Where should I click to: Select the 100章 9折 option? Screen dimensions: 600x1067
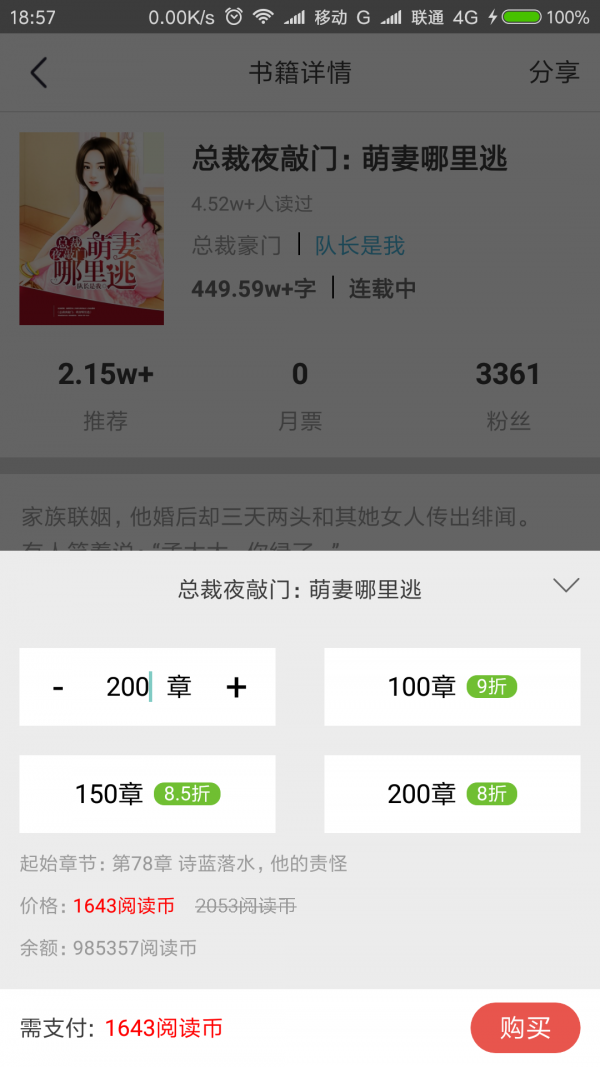(x=452, y=687)
